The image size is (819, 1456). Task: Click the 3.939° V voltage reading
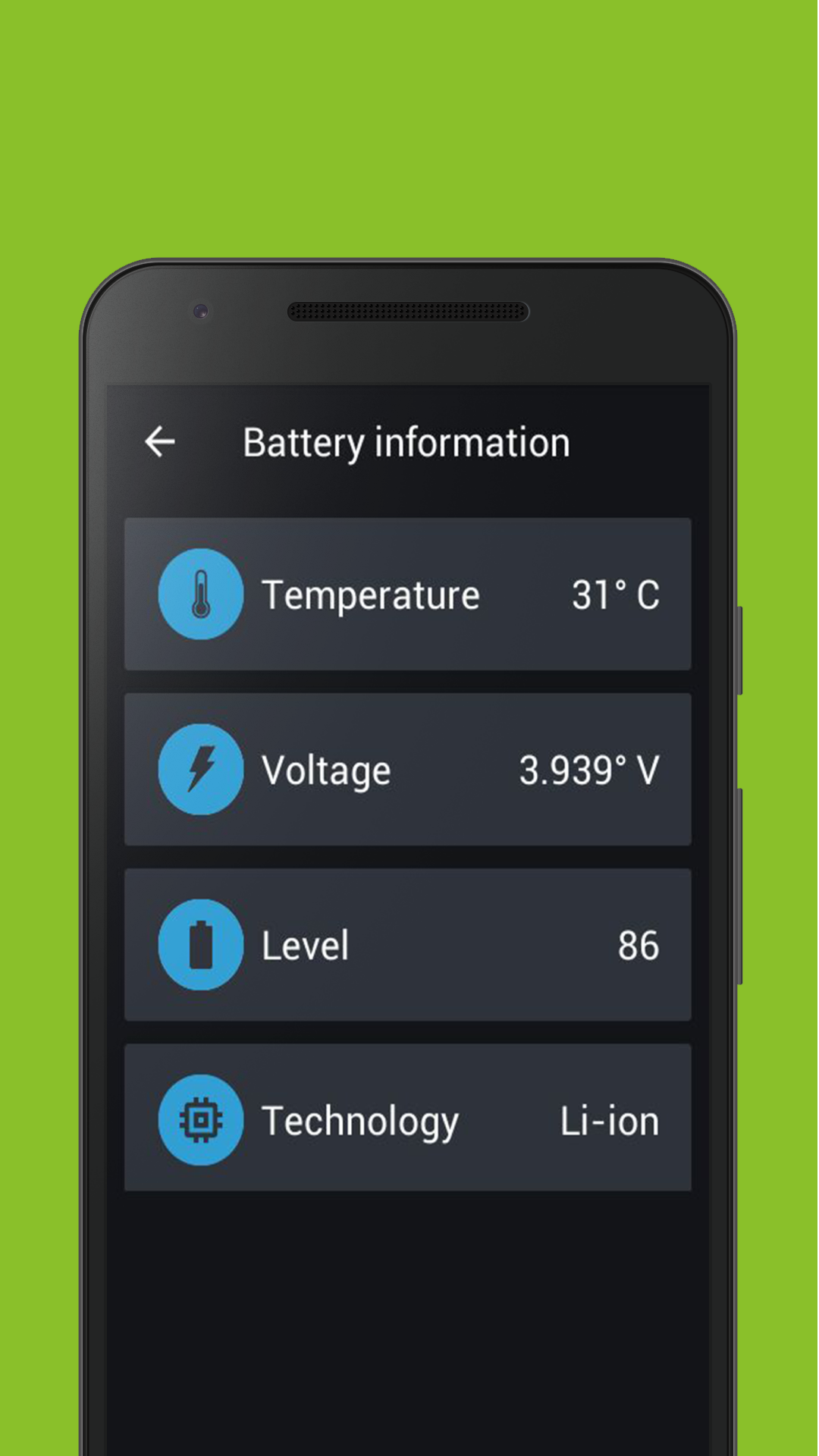pyautogui.click(x=591, y=768)
